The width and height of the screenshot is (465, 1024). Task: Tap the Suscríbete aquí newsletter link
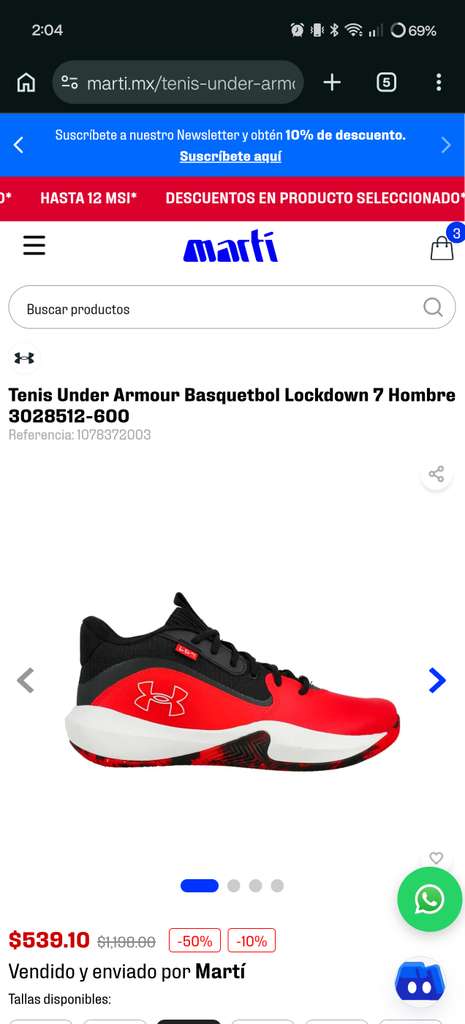tap(231, 157)
